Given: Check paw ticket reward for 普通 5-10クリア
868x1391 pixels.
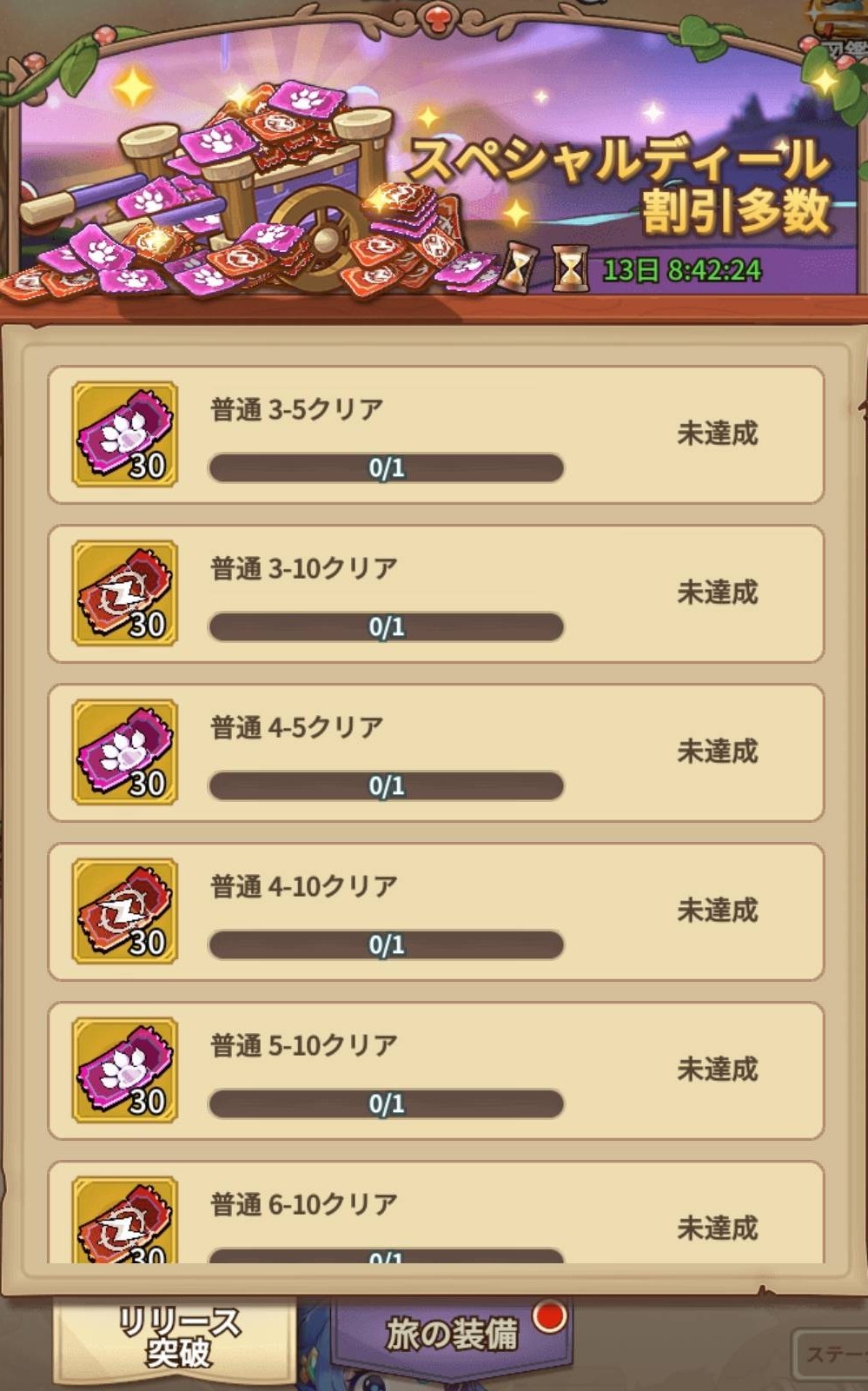Looking at the screenshot, I should pyautogui.click(x=125, y=1070).
